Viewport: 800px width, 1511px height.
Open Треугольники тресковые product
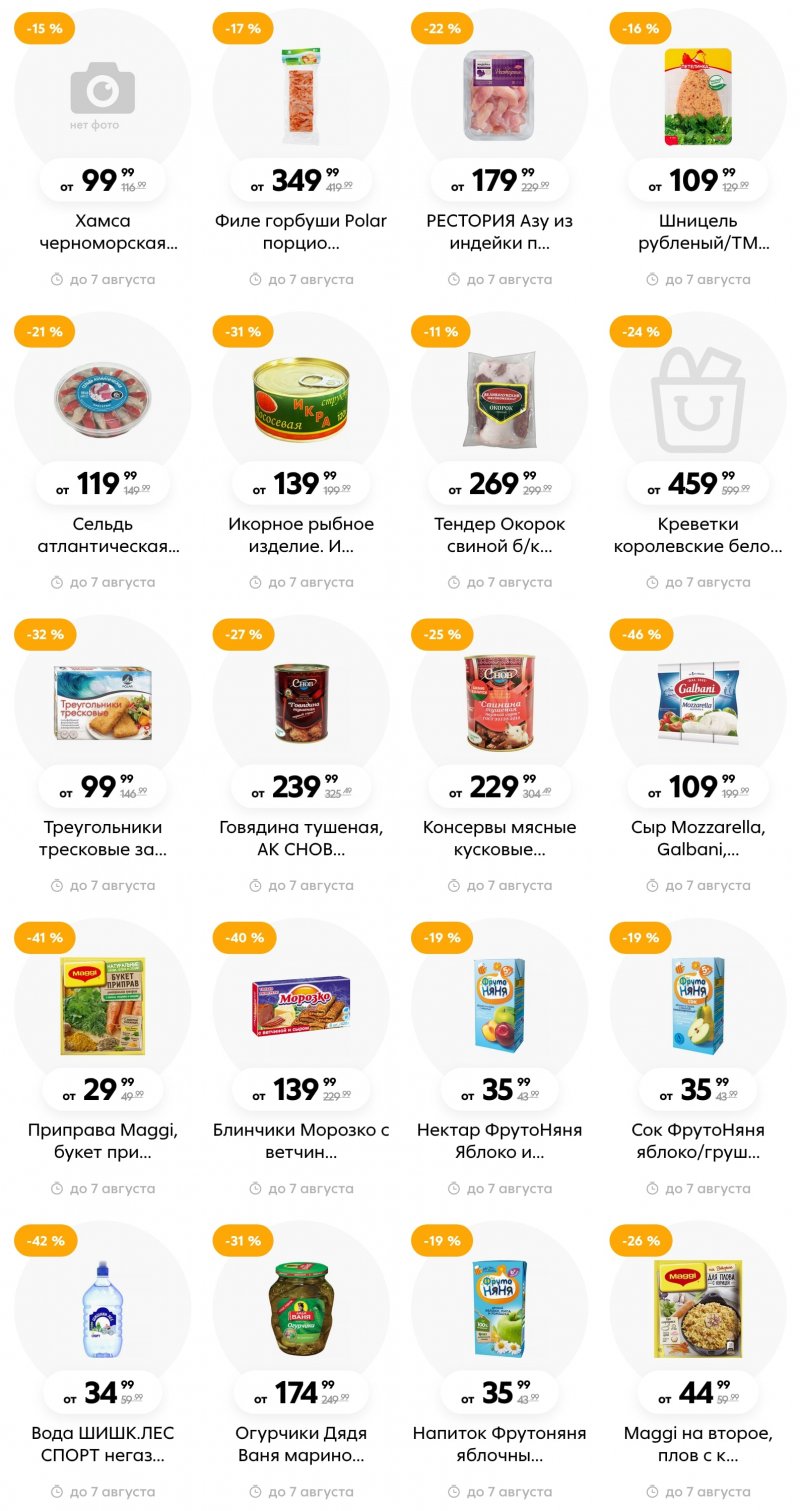[102, 838]
